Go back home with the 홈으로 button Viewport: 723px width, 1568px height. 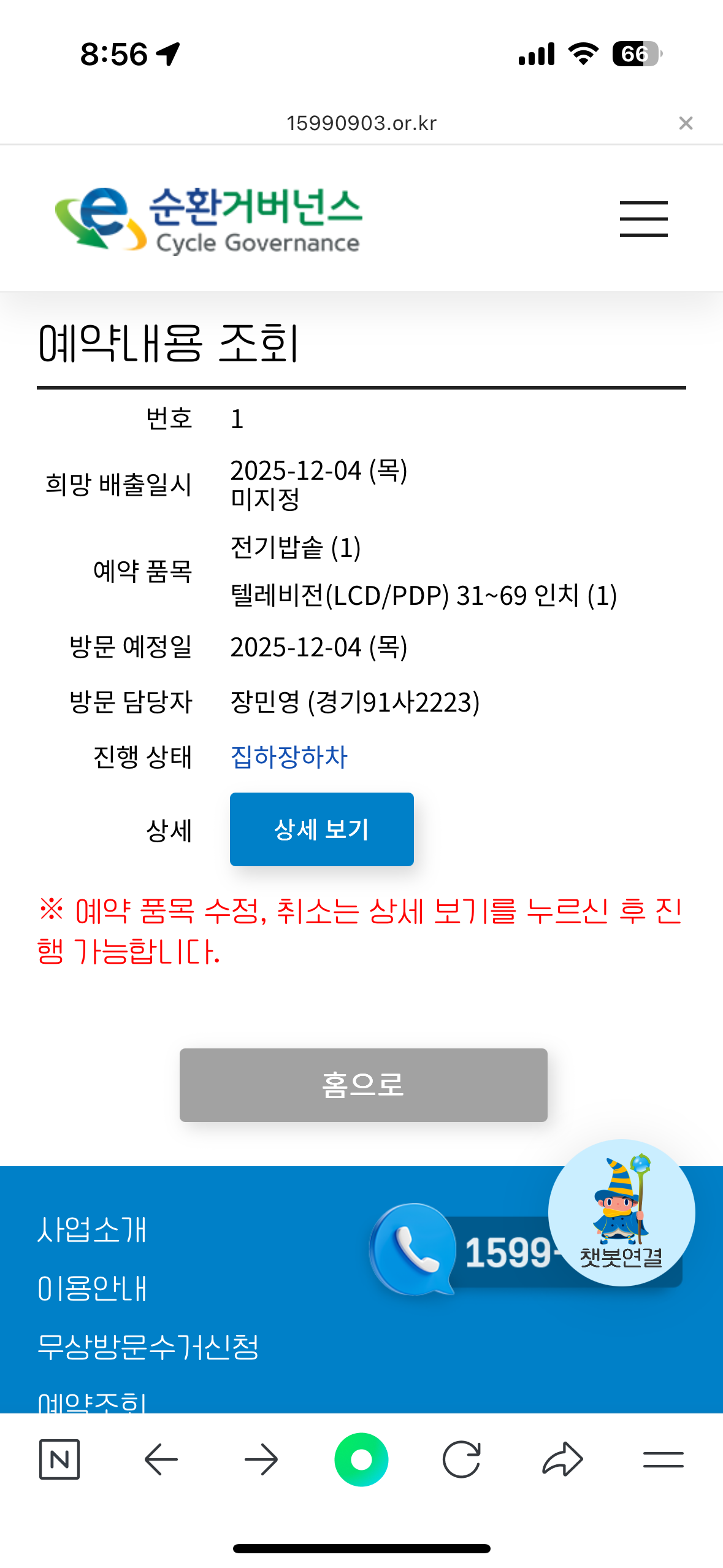[x=363, y=1085]
